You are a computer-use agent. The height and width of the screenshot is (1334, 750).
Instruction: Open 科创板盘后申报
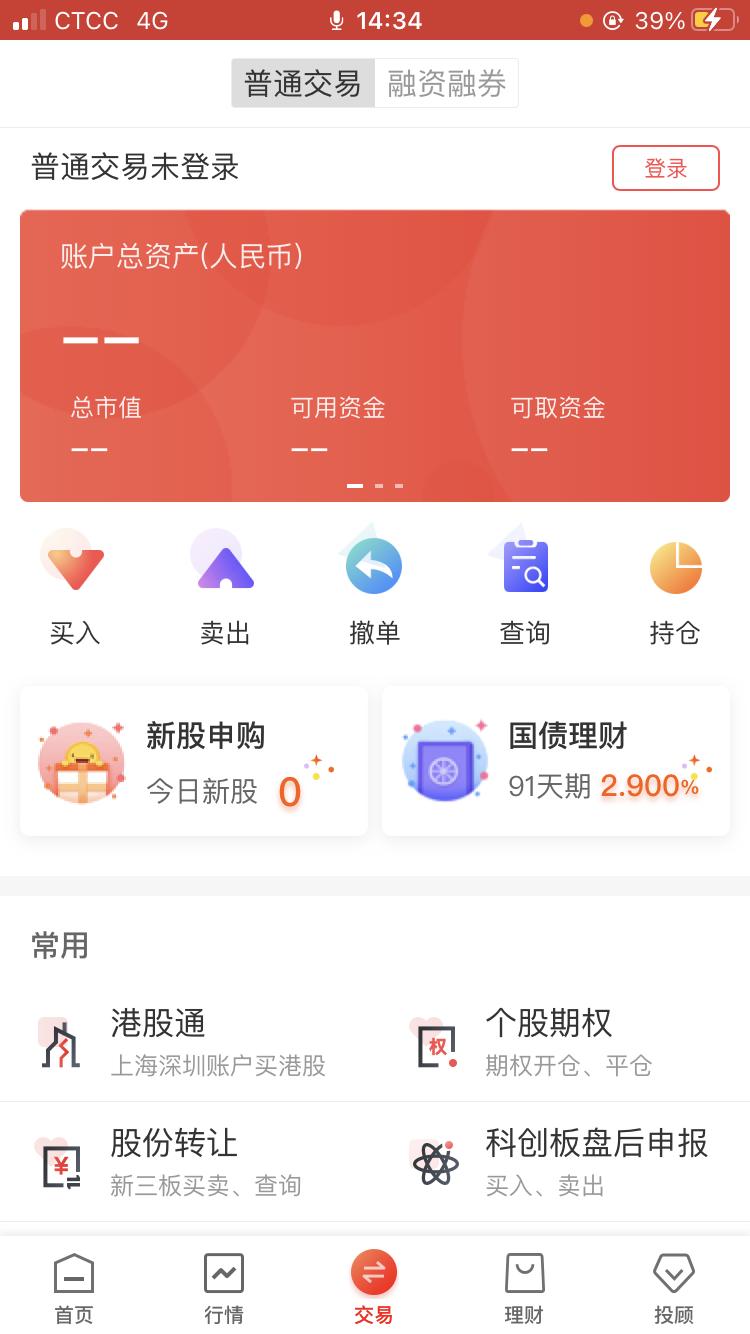[562, 1162]
